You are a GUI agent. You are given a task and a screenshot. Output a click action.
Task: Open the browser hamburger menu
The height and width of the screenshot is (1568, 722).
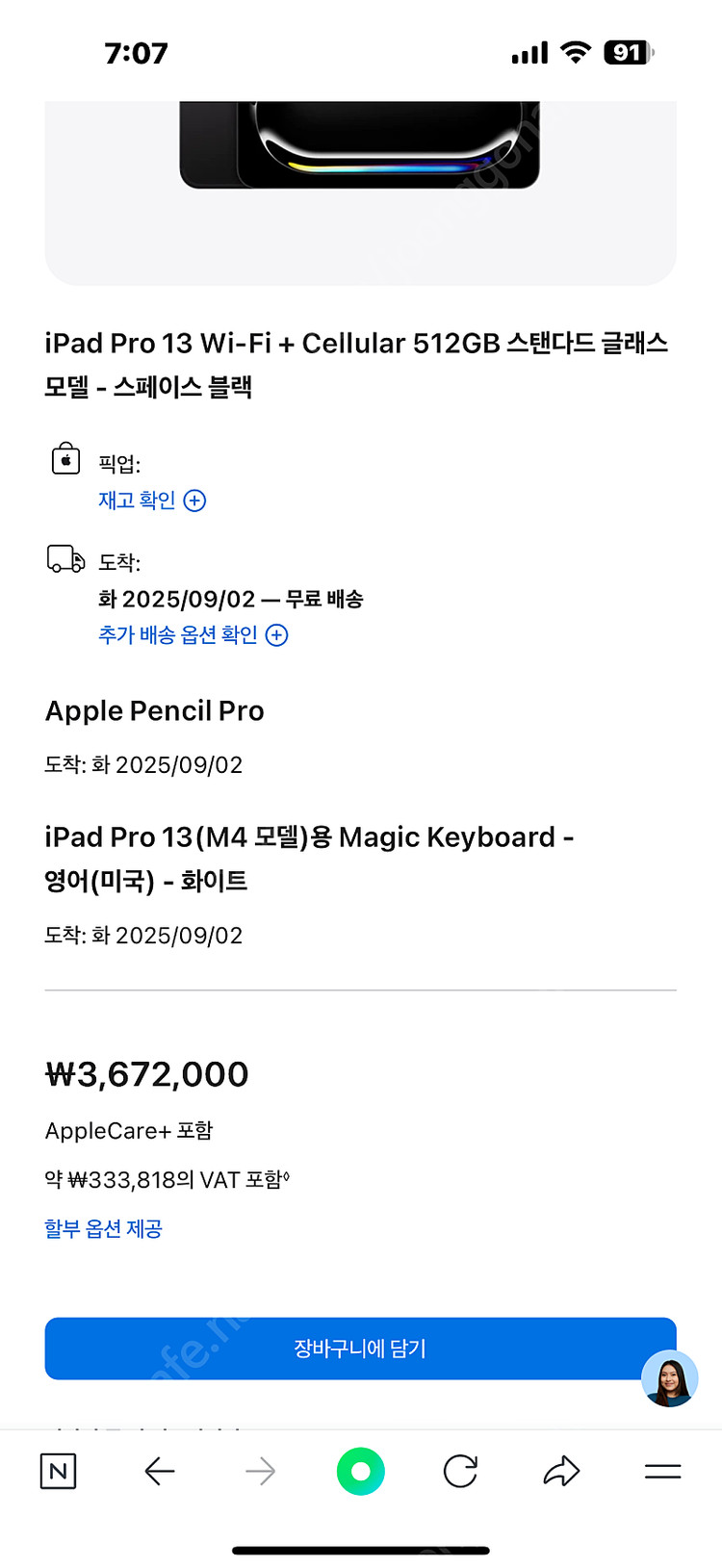click(662, 1471)
